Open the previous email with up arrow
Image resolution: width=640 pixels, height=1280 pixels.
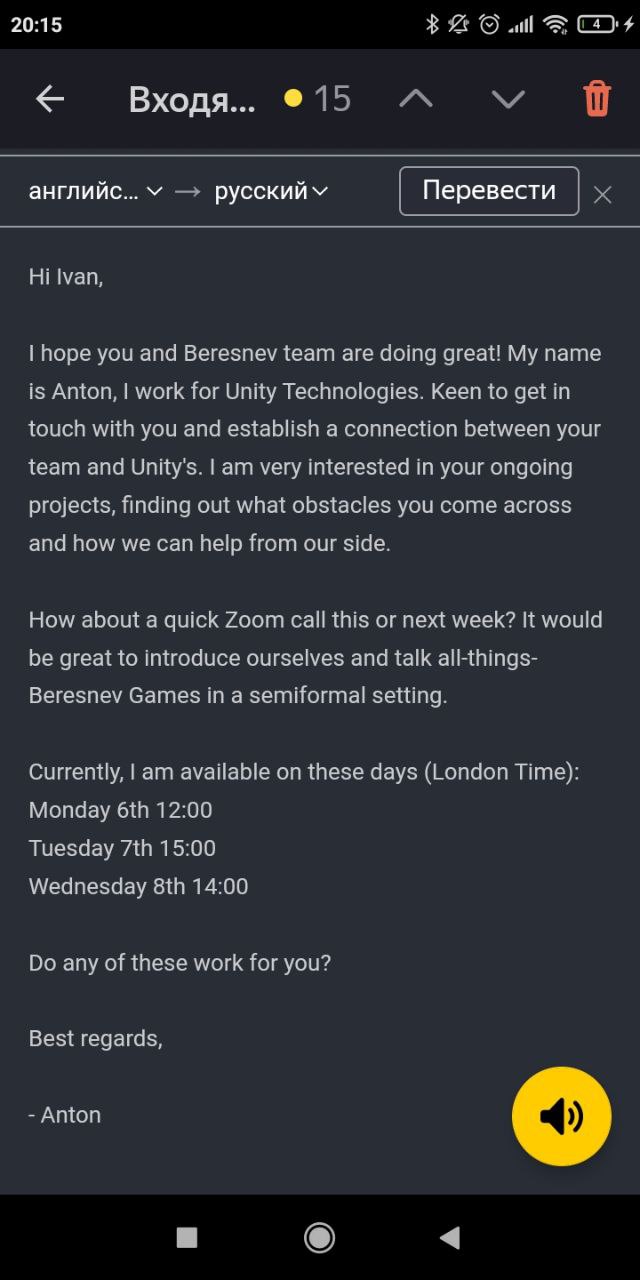point(416,98)
